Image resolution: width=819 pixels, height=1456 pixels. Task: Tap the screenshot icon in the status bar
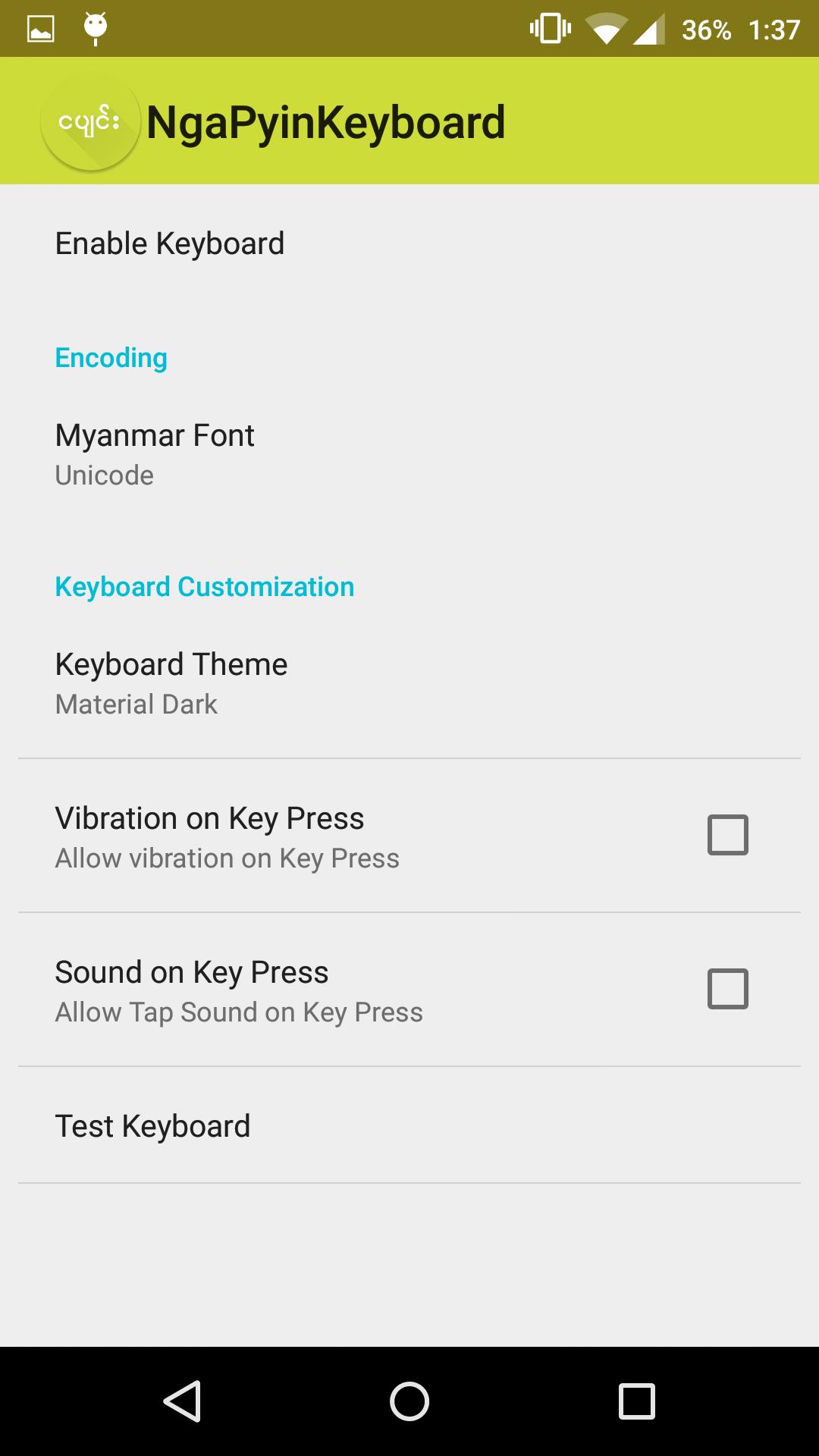(x=42, y=28)
